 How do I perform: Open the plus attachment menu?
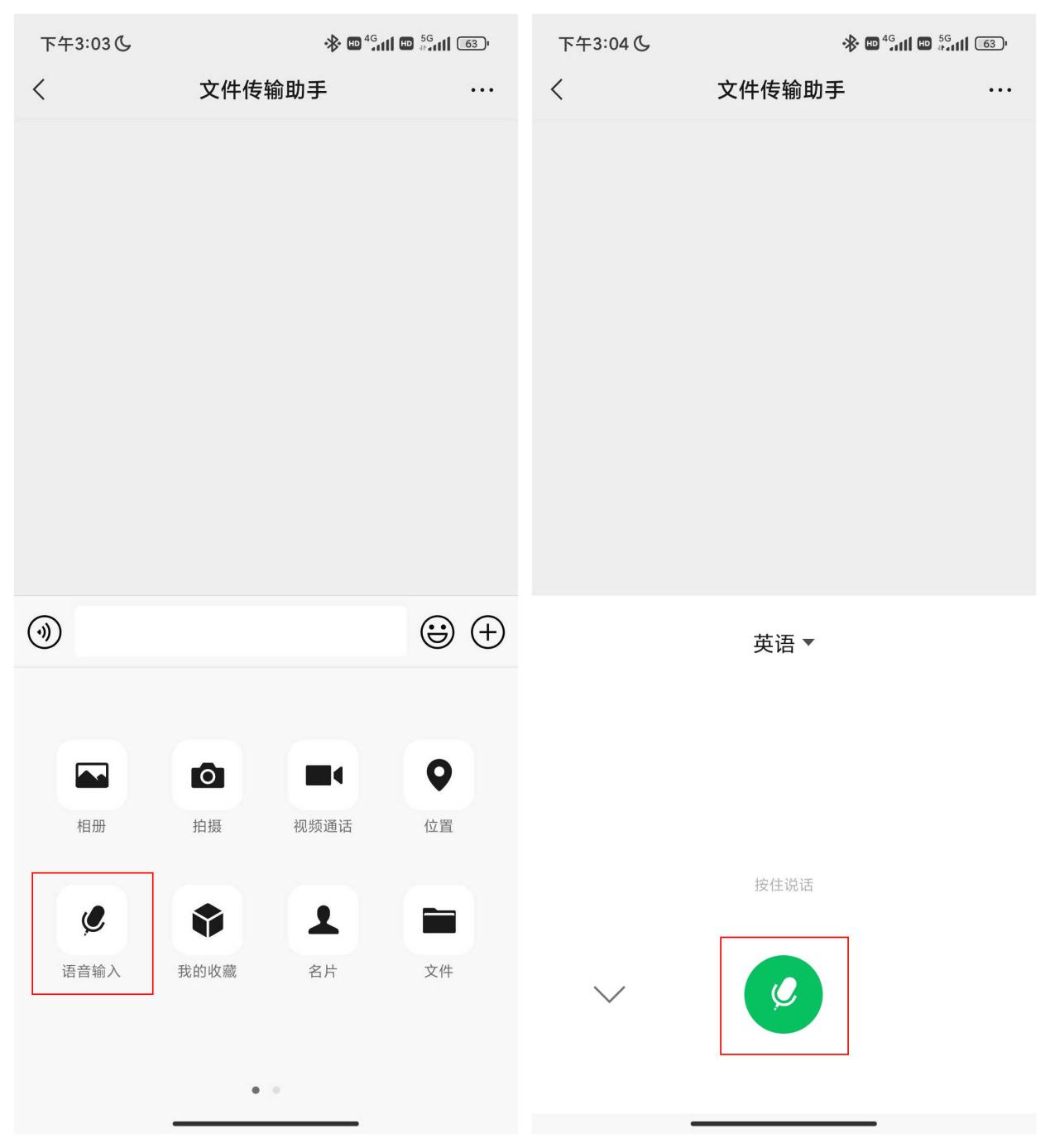pos(487,632)
